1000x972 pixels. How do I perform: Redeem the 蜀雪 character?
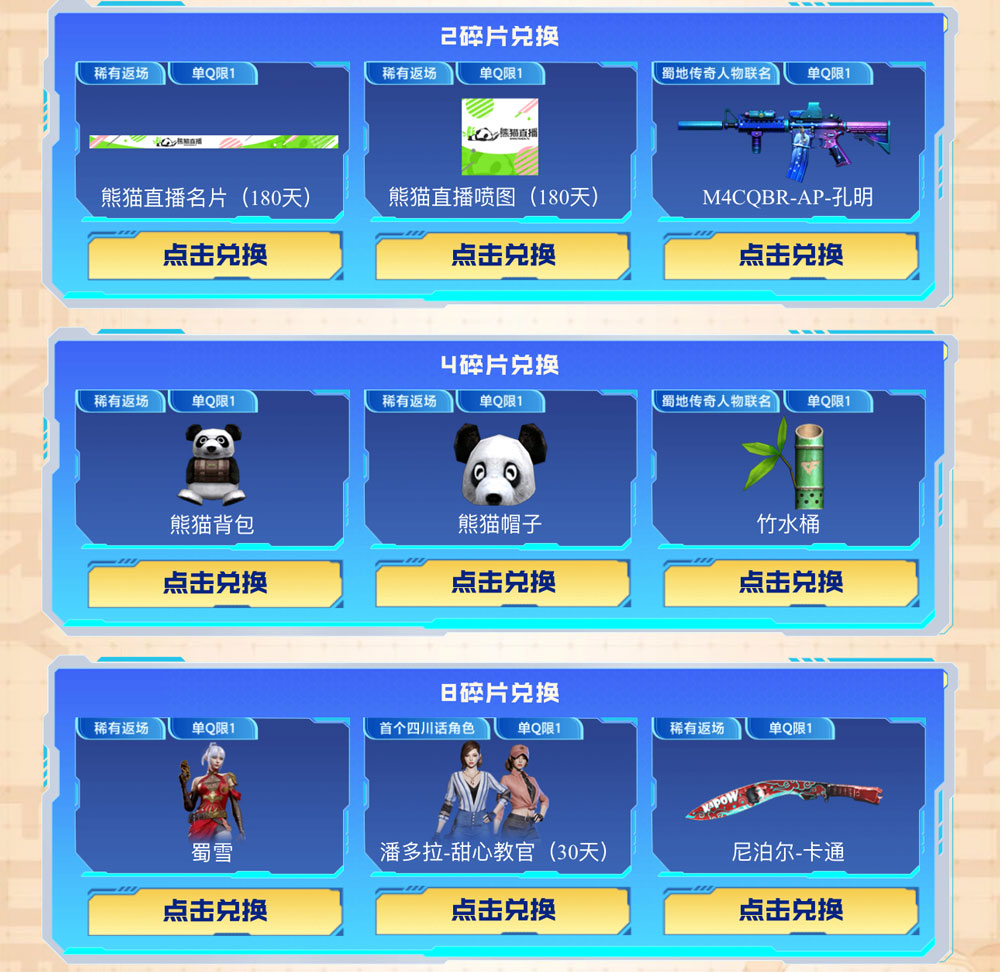tap(214, 911)
